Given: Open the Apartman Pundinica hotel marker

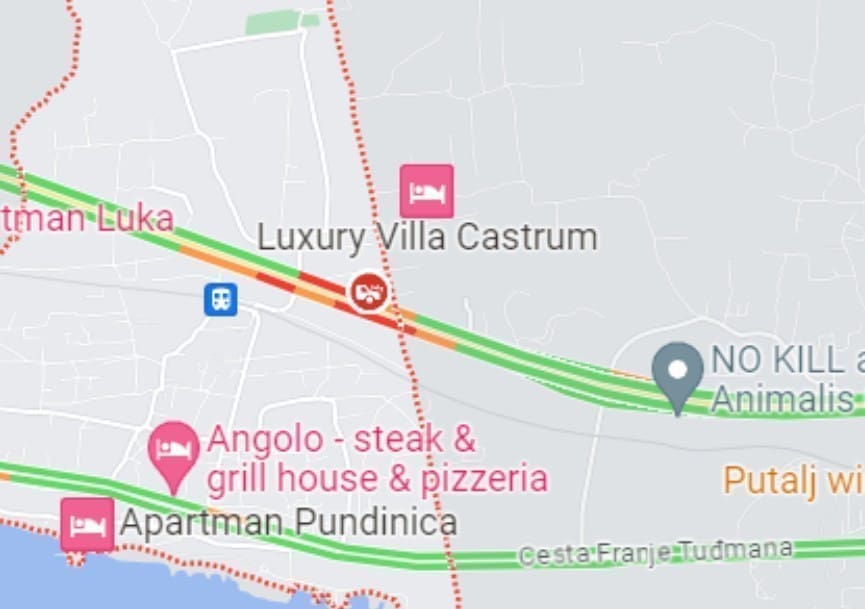Looking at the screenshot, I should coord(87,523).
